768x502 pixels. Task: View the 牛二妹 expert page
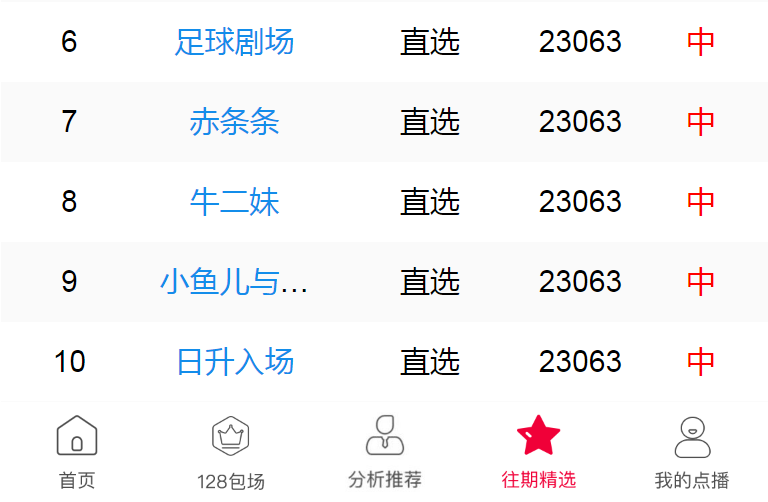click(234, 202)
